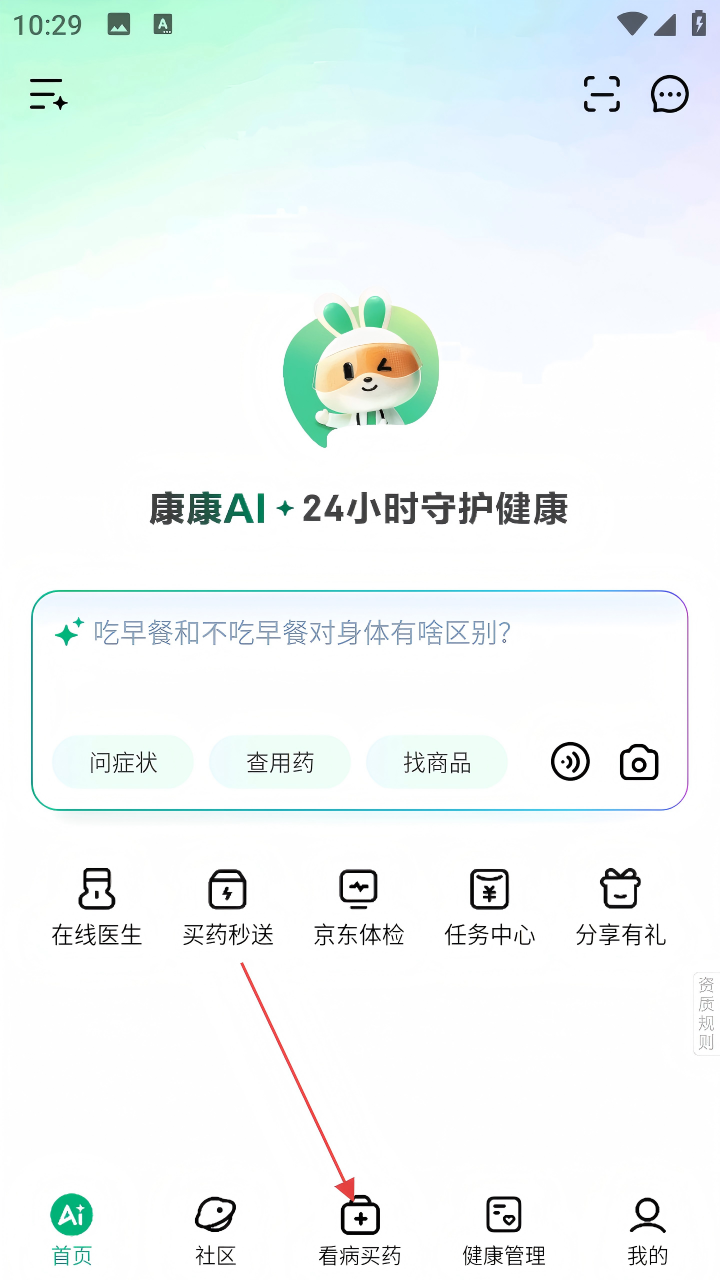Screen dimensions: 720x1280
Task: Switch to the 看病买药 tab
Action: (x=360, y=1230)
